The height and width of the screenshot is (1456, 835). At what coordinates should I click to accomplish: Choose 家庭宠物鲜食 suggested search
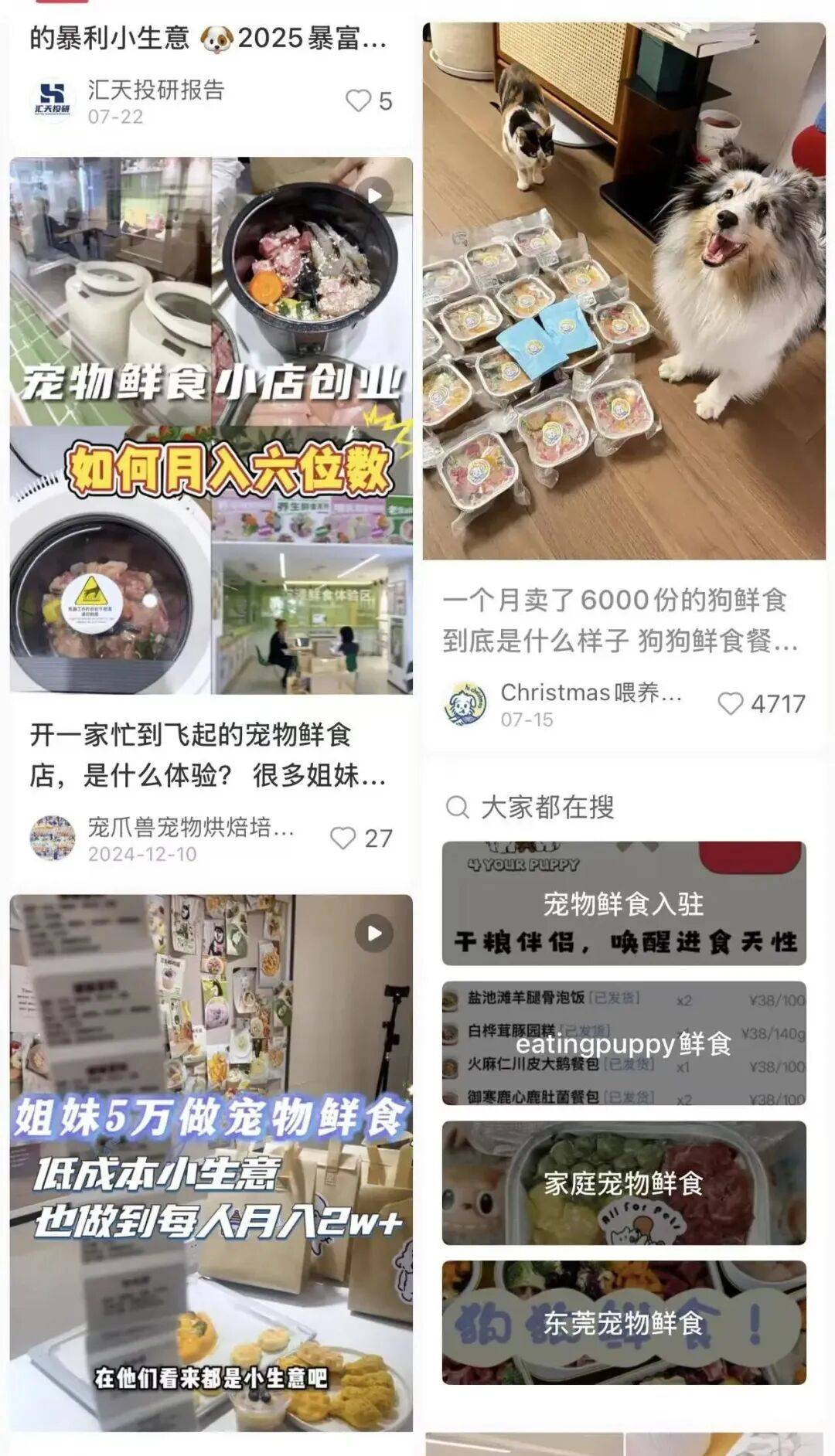pyautogui.click(x=624, y=1183)
